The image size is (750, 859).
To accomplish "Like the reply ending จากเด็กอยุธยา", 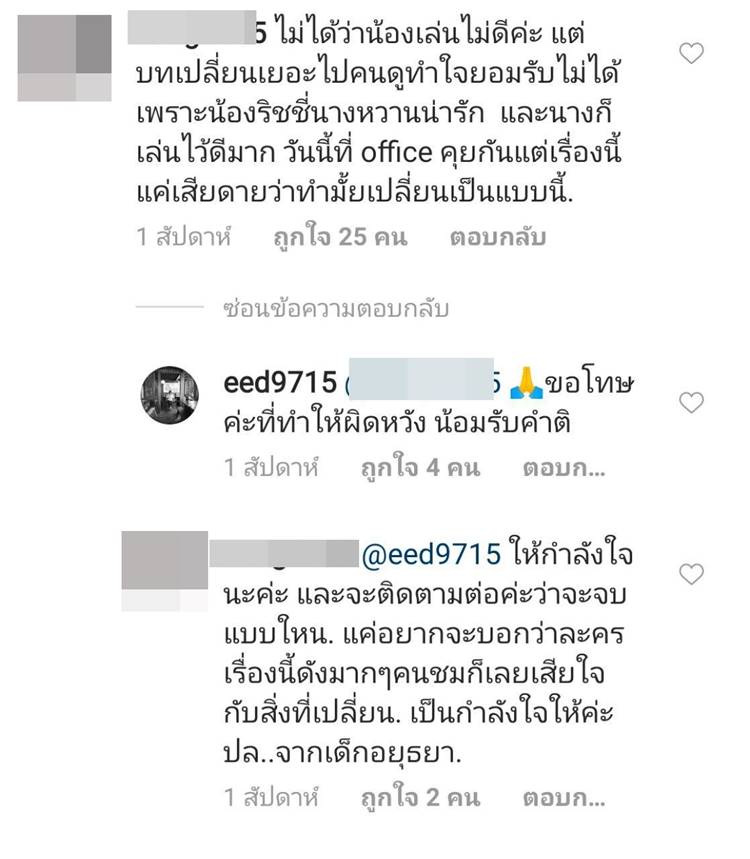I will pyautogui.click(x=691, y=574).
